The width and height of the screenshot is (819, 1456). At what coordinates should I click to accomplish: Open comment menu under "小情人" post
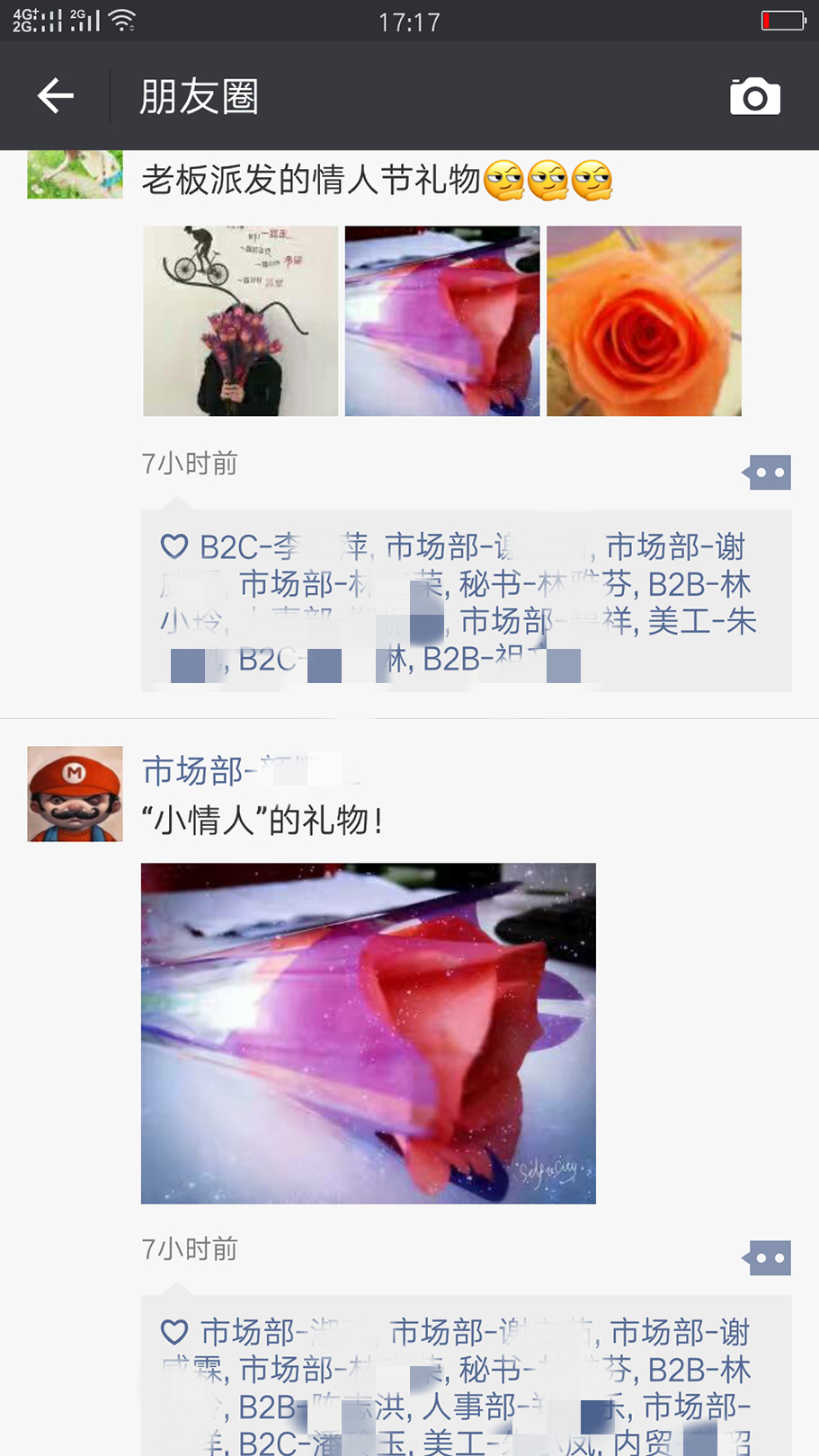point(768,1257)
